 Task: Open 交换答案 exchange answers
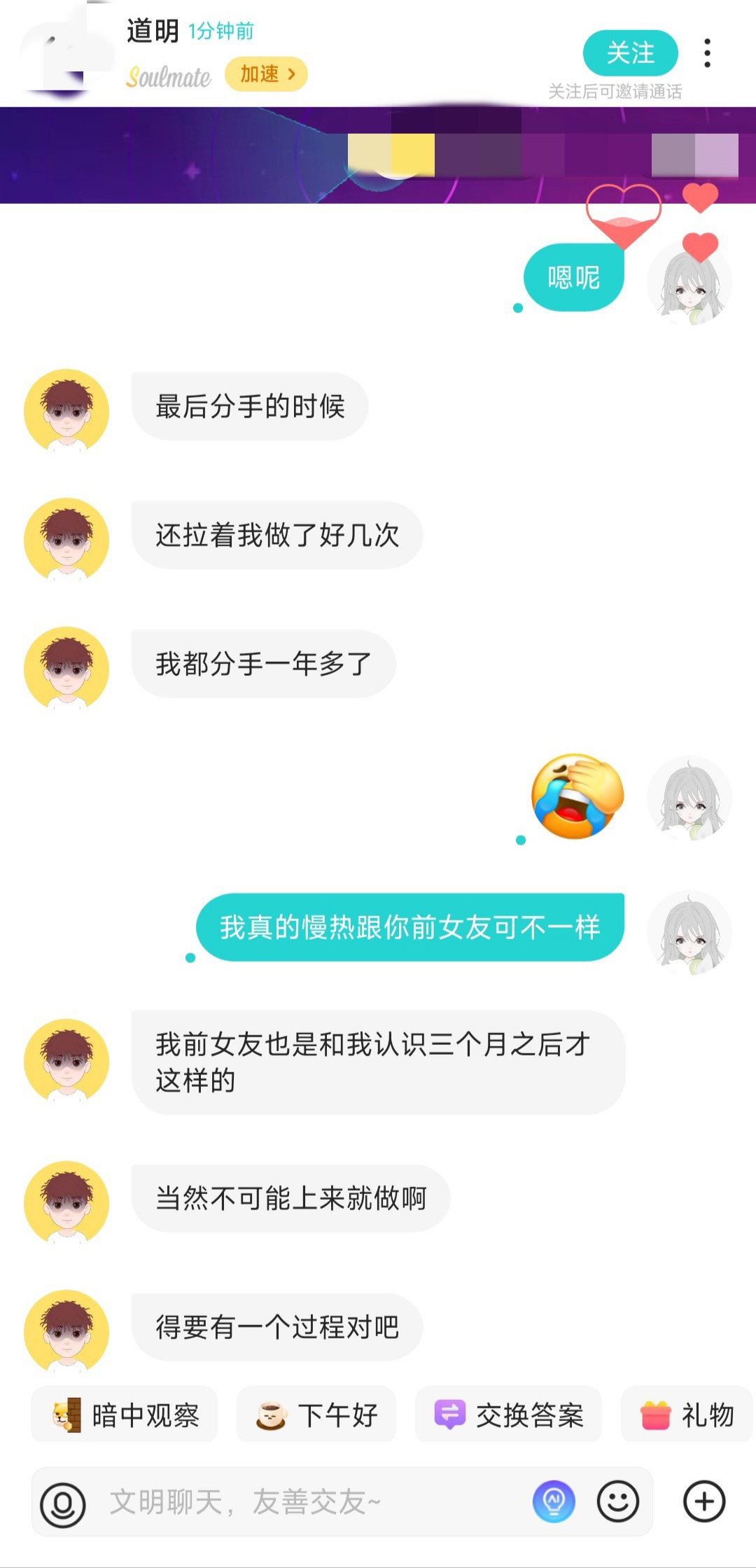pos(508,1415)
